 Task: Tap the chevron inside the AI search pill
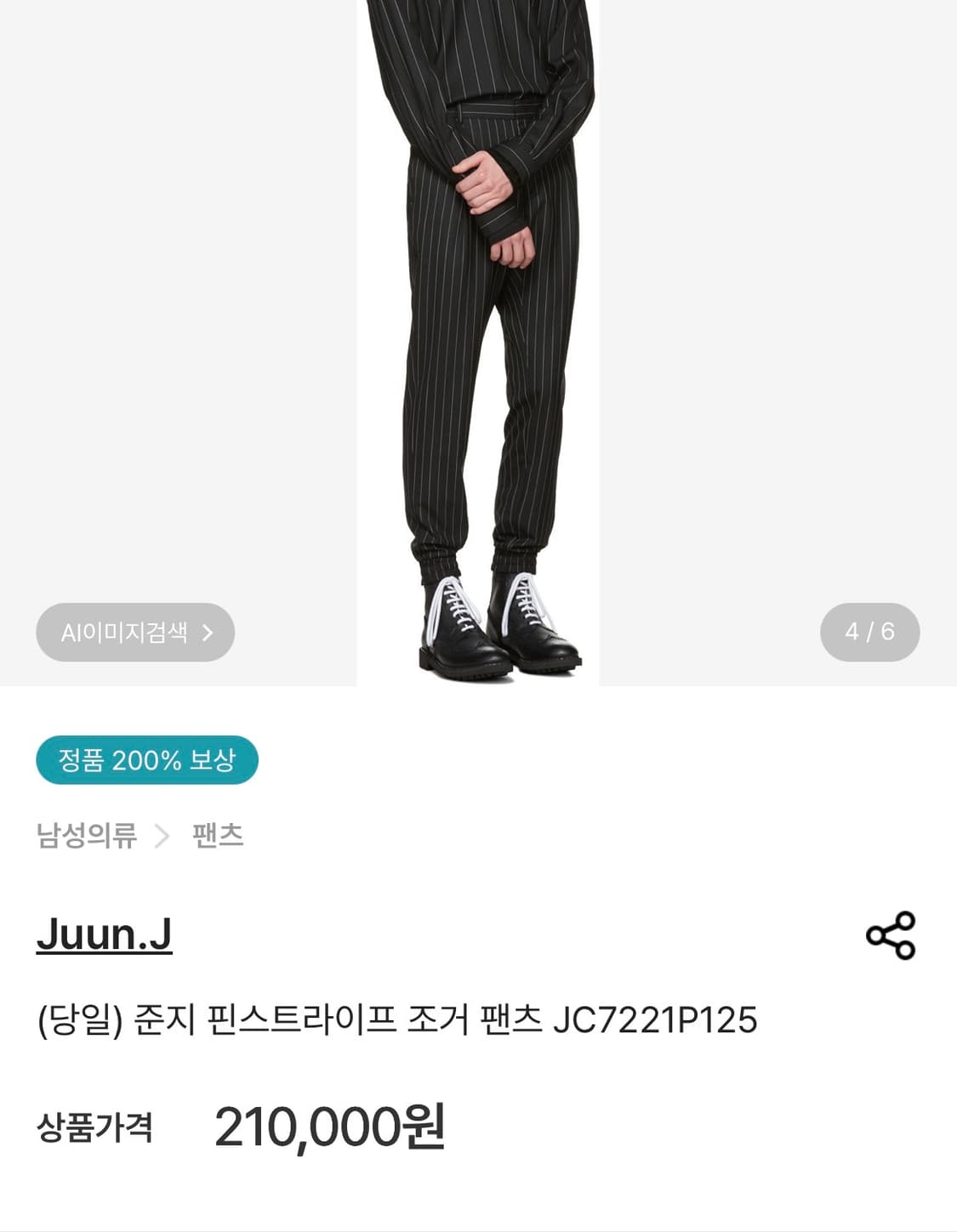tap(207, 632)
